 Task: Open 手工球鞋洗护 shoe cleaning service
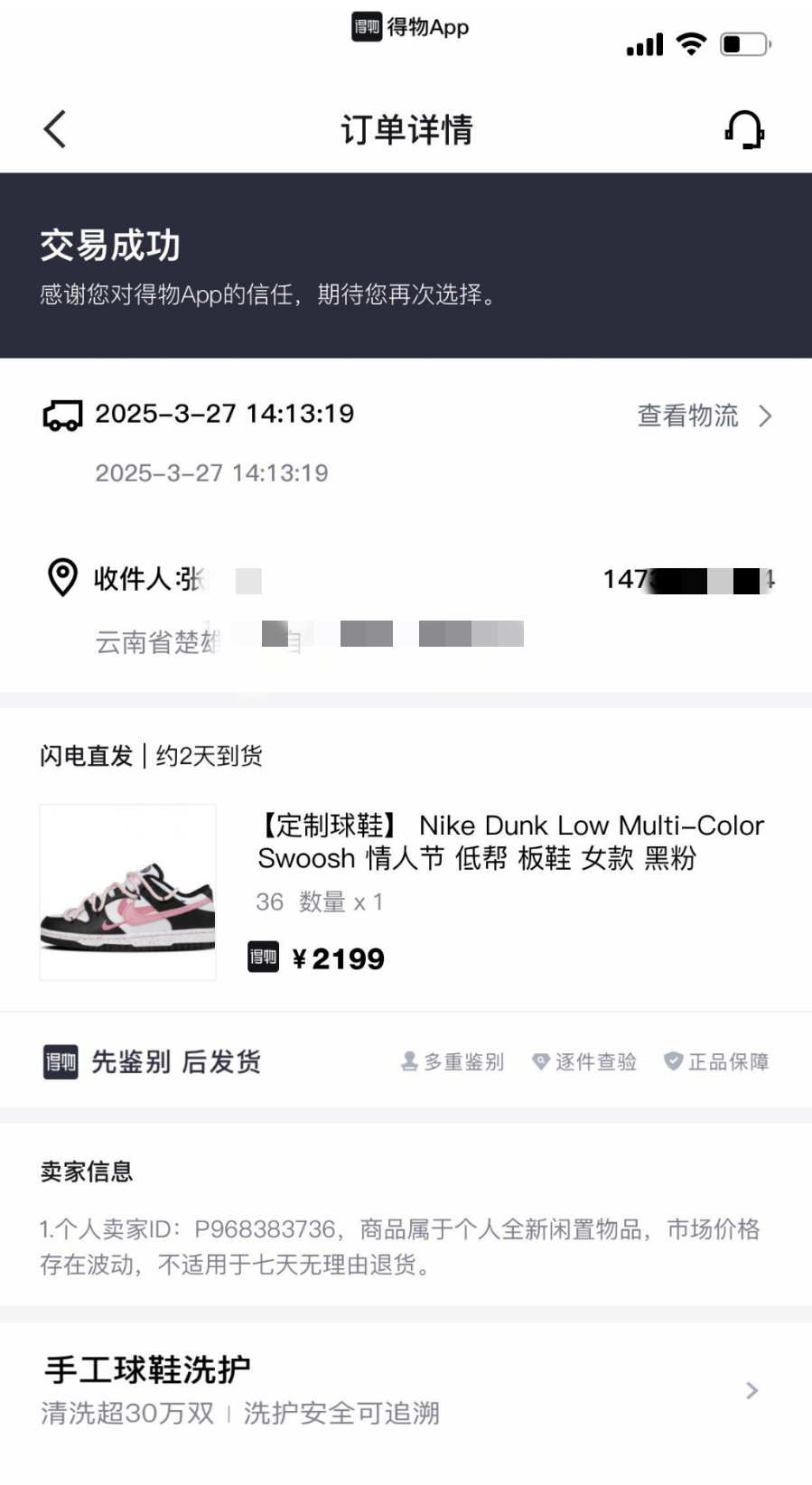point(406,1391)
